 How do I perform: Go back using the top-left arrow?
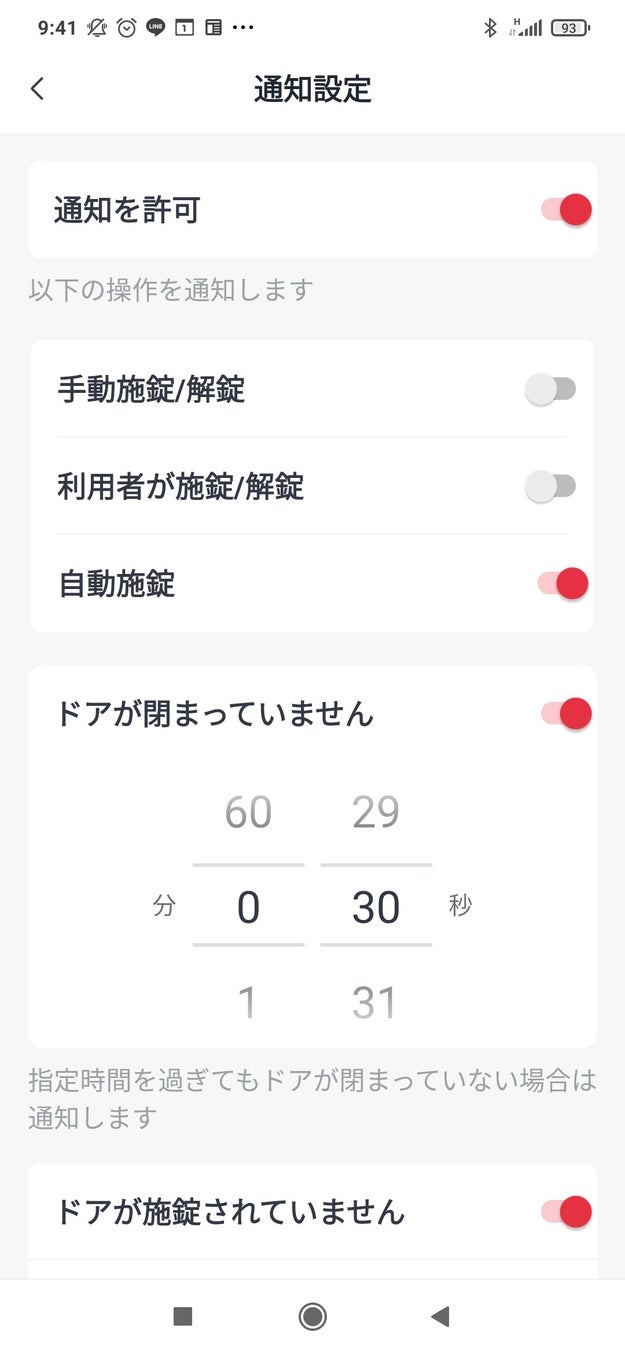pos(37,88)
